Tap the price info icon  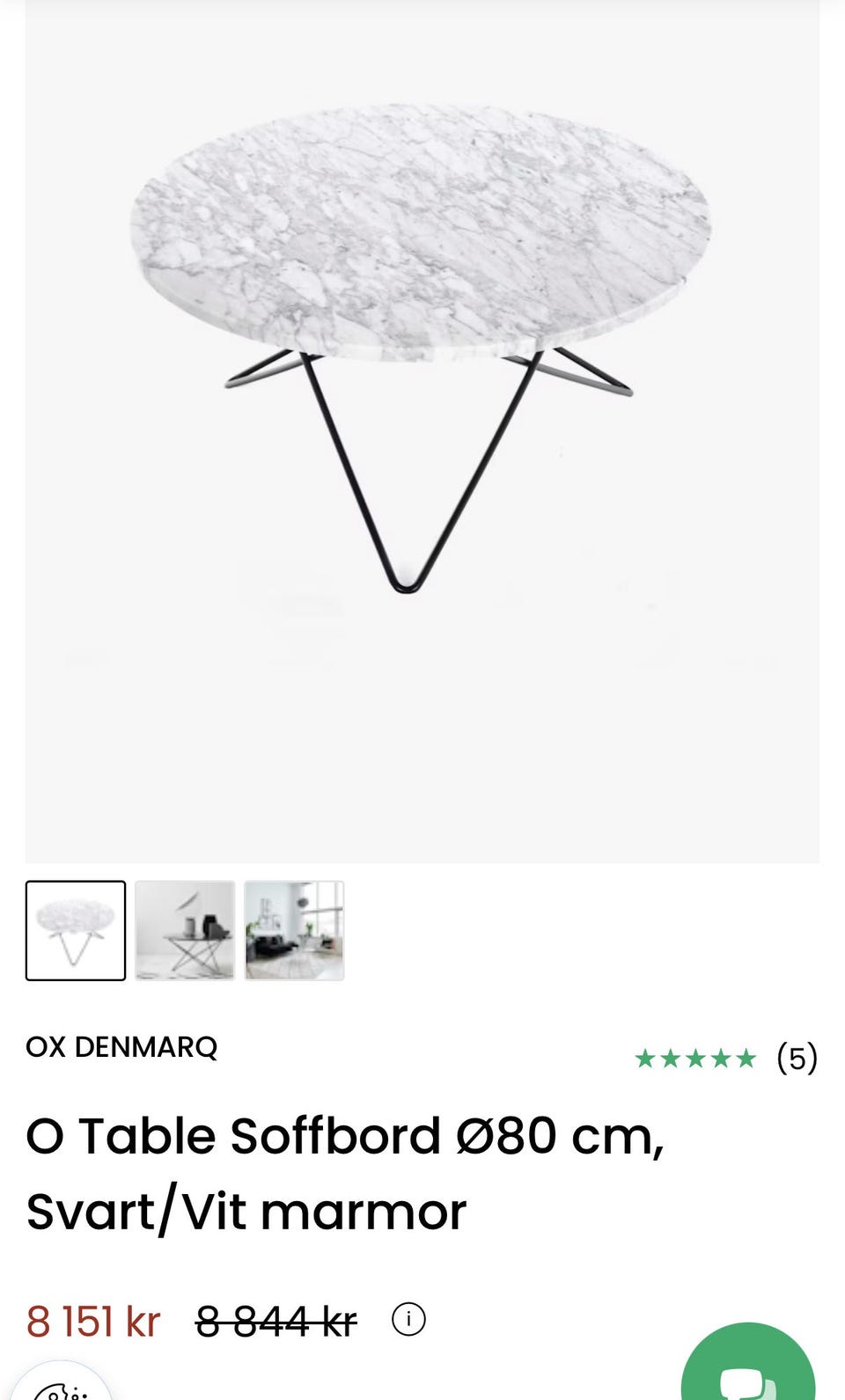pos(408,1319)
